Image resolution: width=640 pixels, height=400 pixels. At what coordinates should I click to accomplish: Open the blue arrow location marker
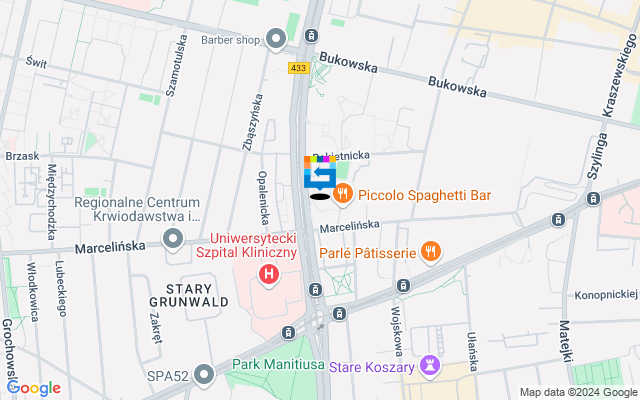319,174
